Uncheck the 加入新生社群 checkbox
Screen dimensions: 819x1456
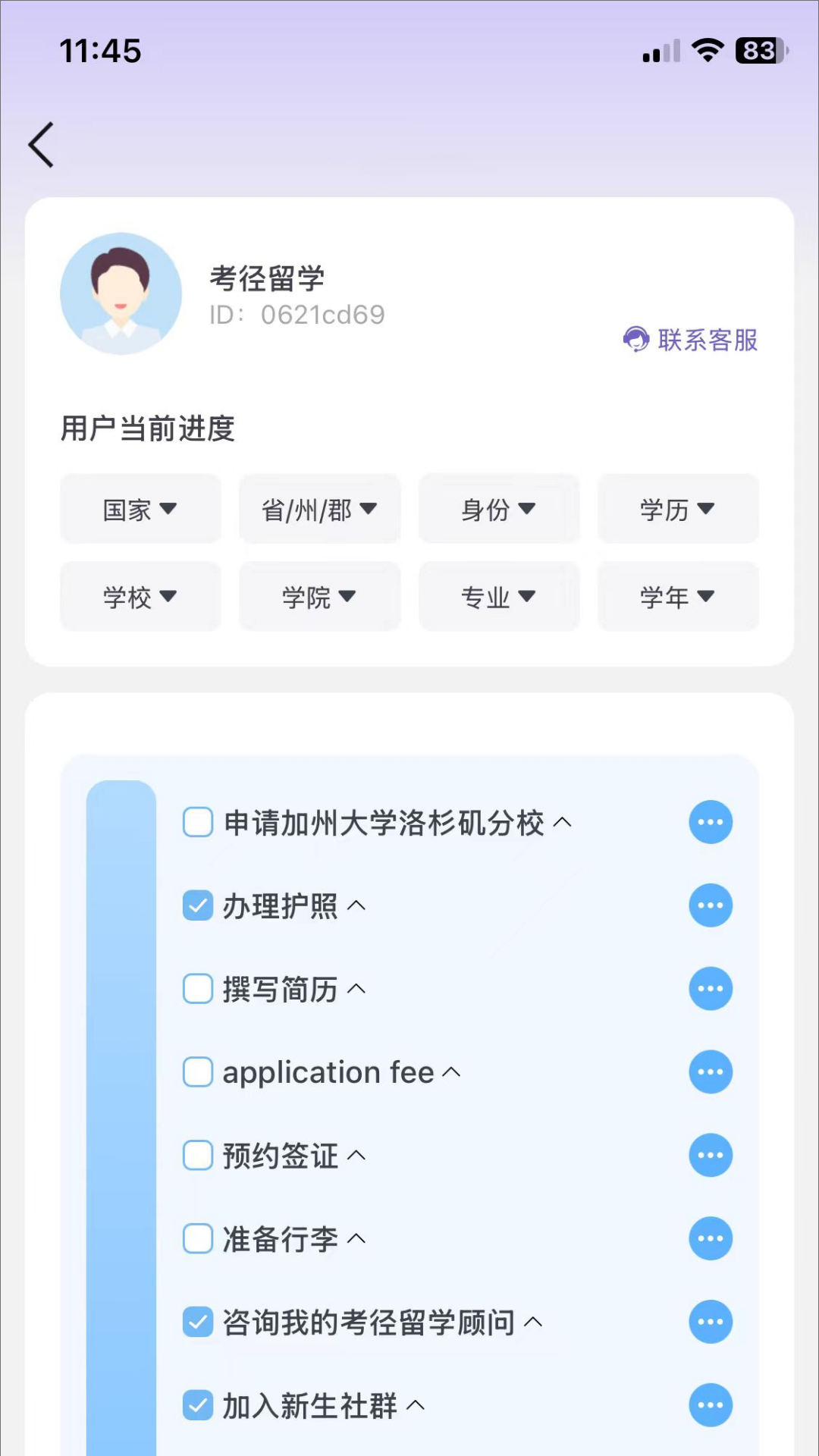[197, 1406]
